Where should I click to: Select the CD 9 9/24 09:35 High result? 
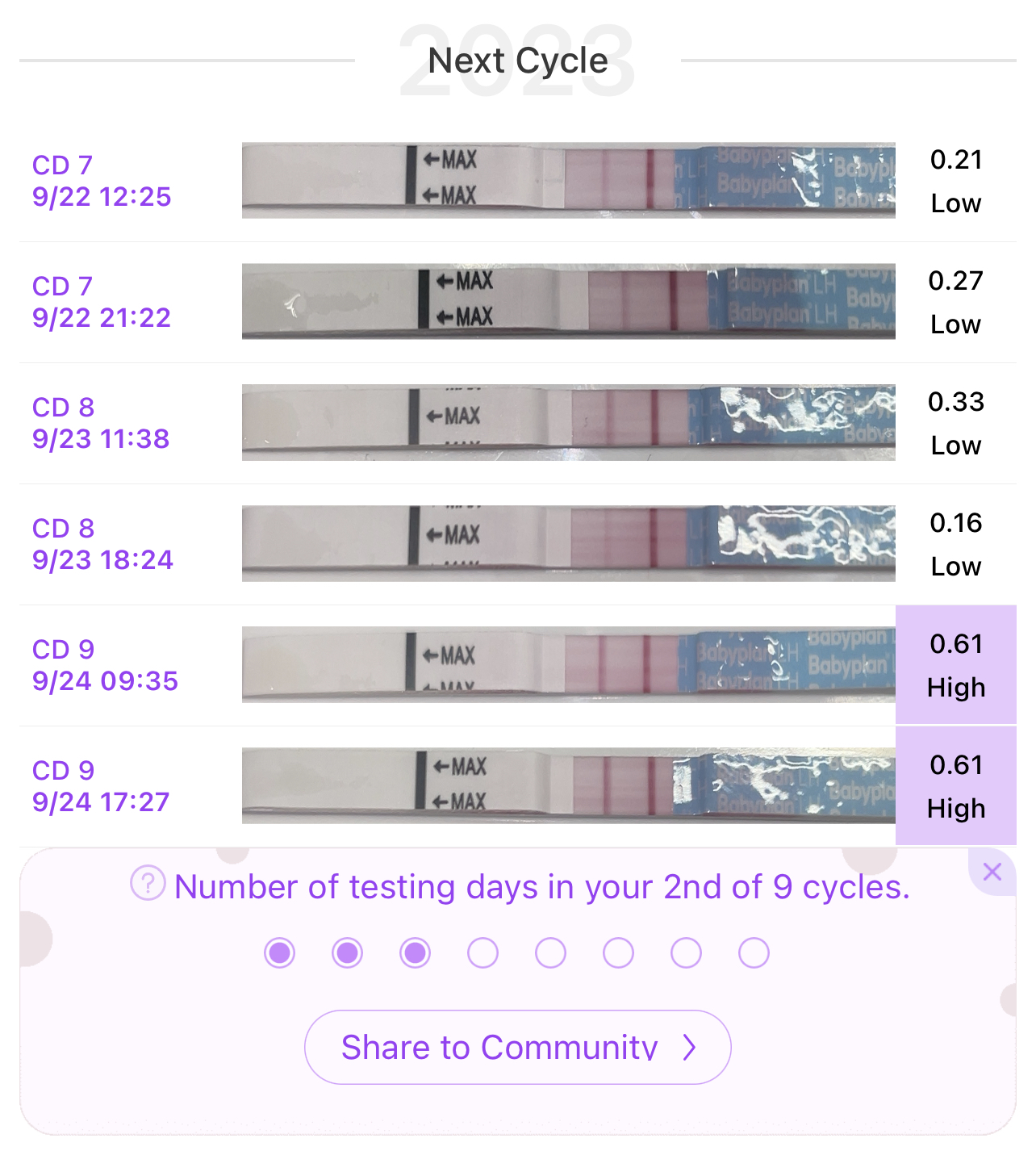coord(955,665)
